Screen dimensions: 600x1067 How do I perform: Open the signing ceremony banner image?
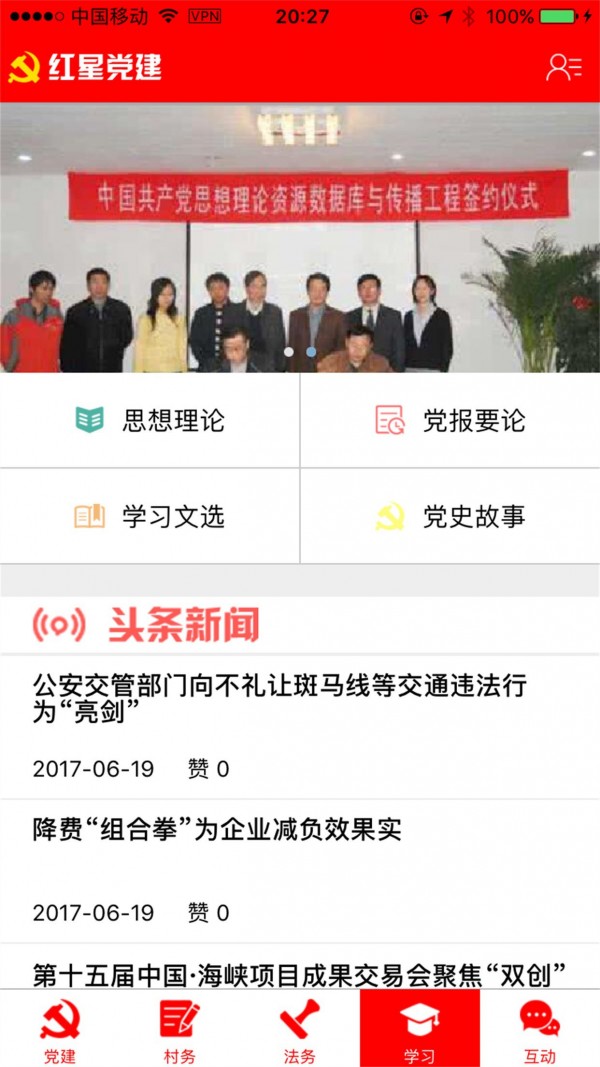click(x=300, y=238)
